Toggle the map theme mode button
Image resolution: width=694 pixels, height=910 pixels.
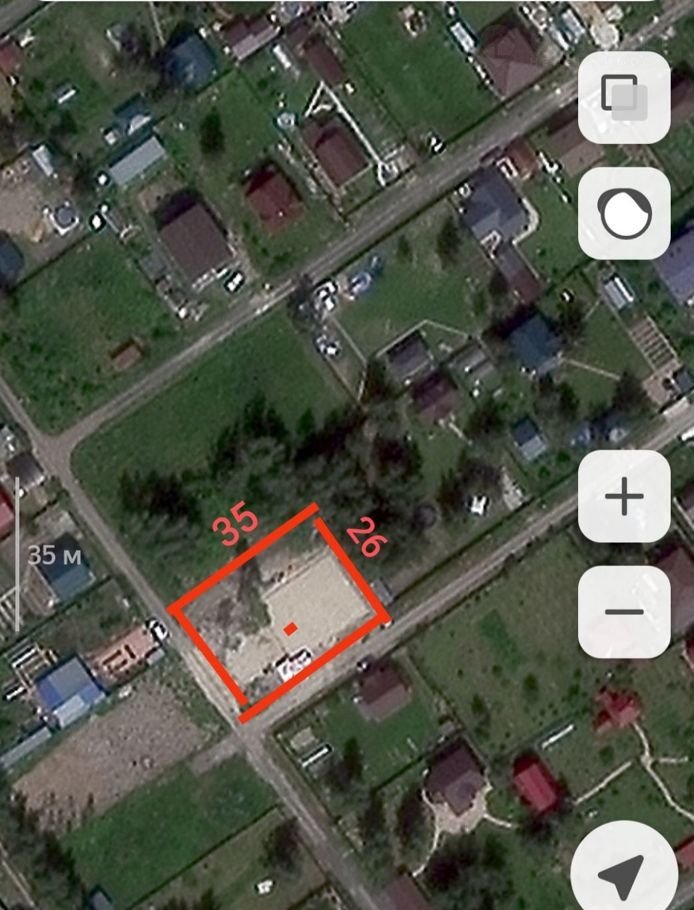click(x=624, y=212)
